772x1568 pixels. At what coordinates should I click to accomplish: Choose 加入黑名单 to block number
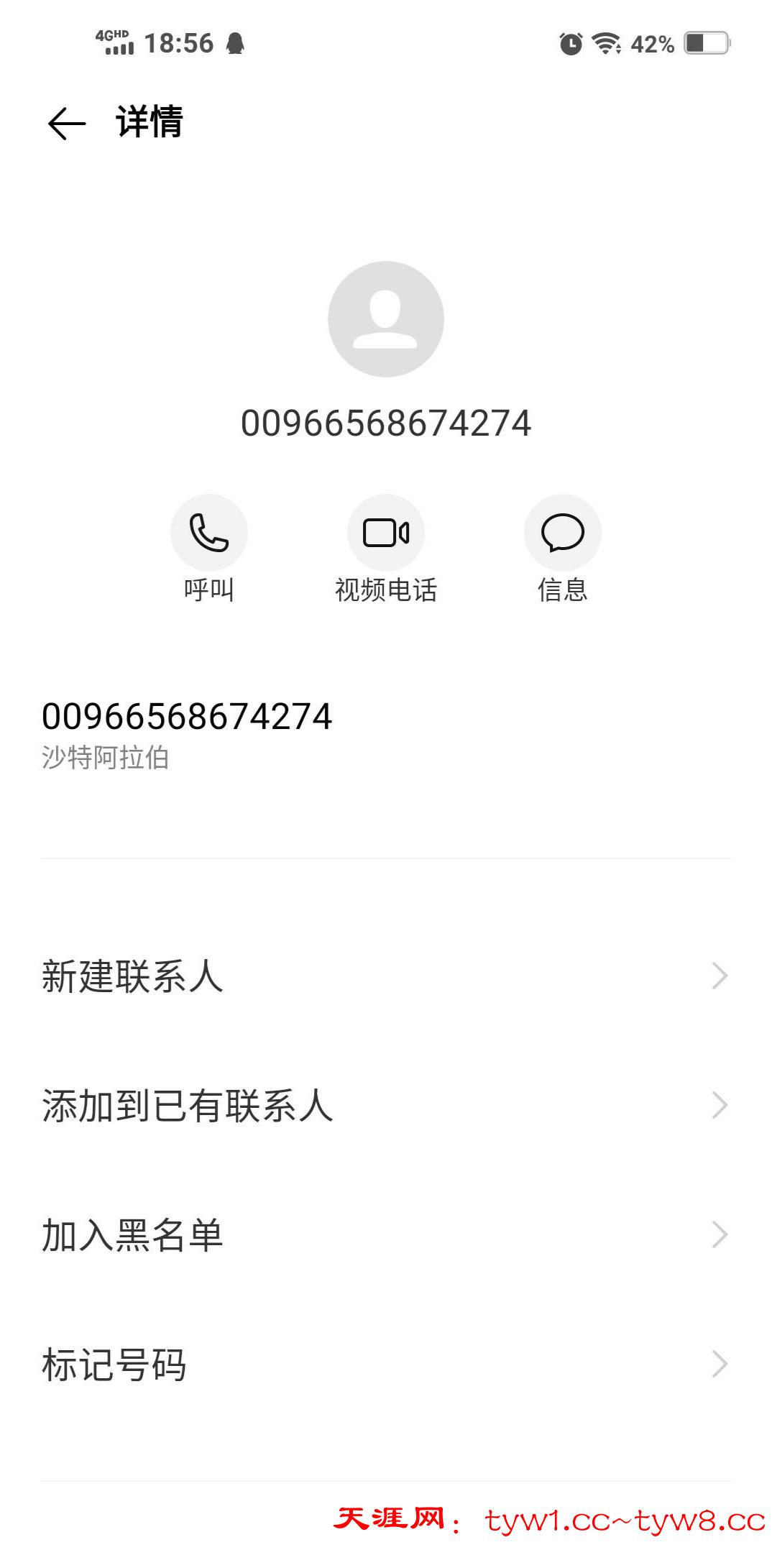pyautogui.click(x=385, y=1234)
